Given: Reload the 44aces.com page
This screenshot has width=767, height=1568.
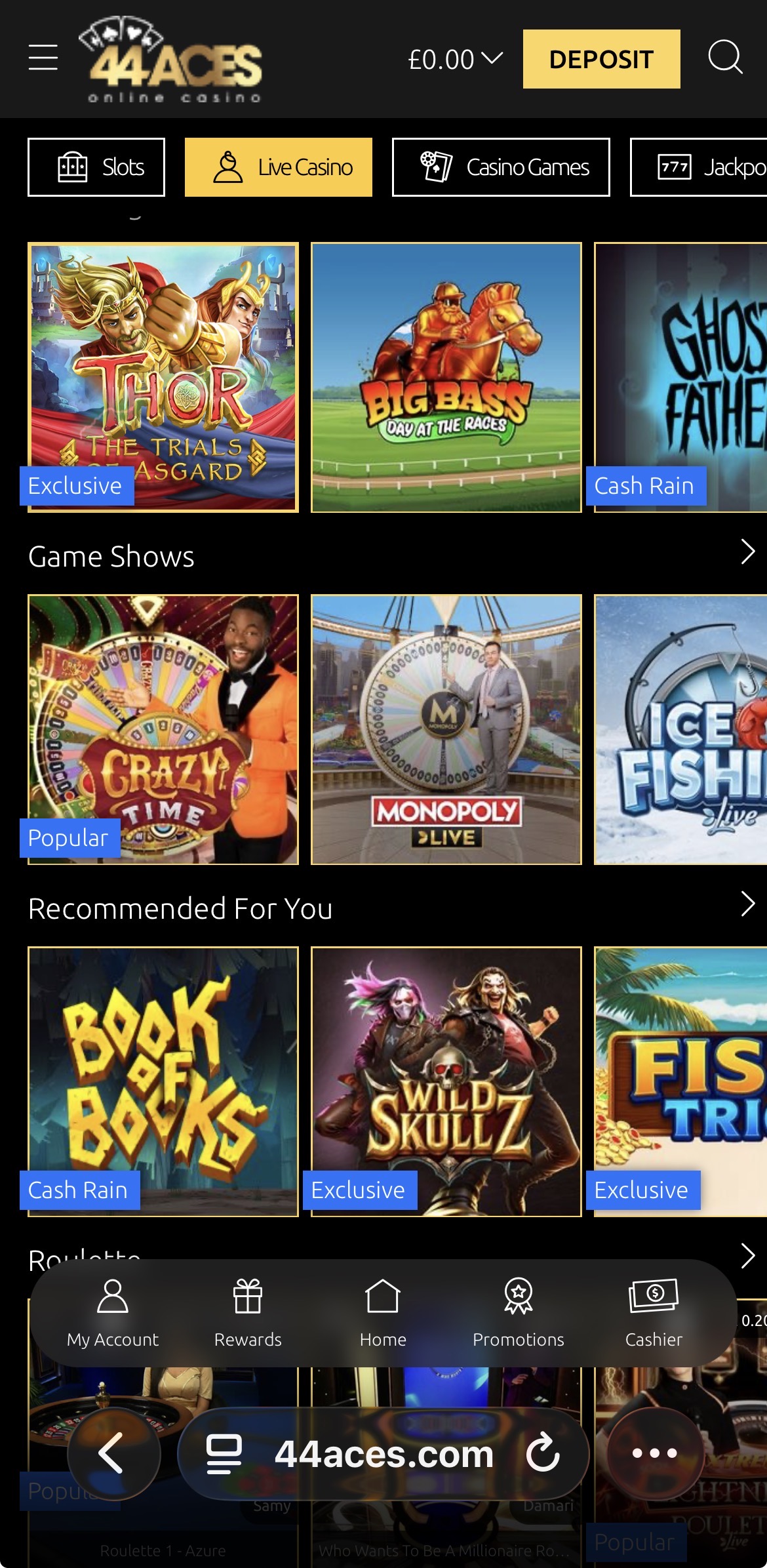Looking at the screenshot, I should tap(543, 1454).
